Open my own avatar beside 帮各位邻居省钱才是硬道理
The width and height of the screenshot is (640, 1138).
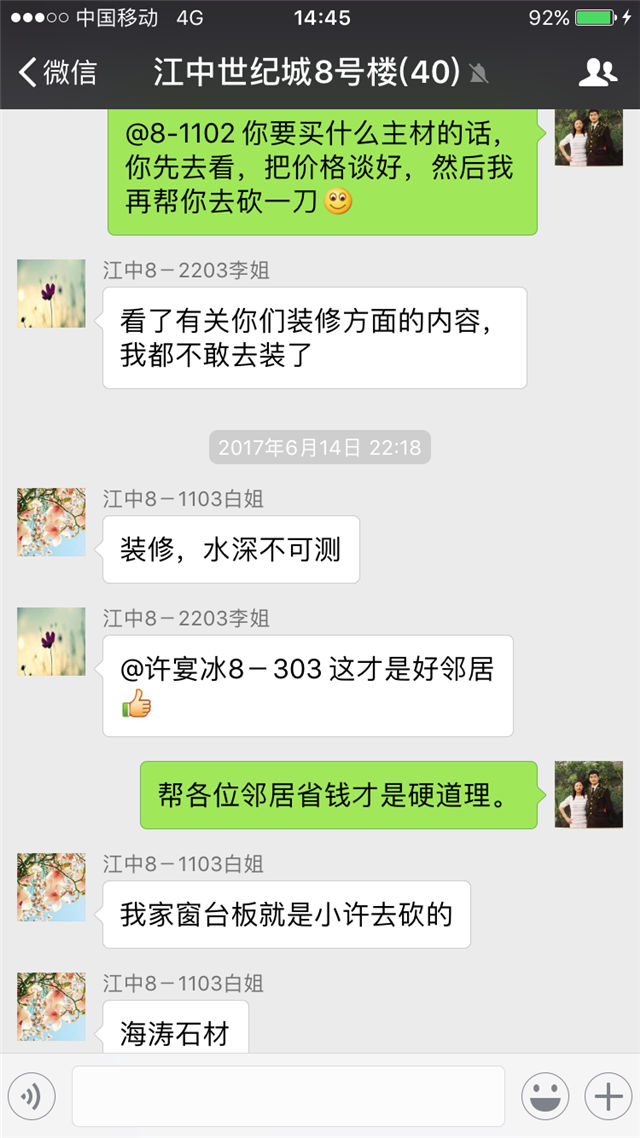click(x=589, y=795)
